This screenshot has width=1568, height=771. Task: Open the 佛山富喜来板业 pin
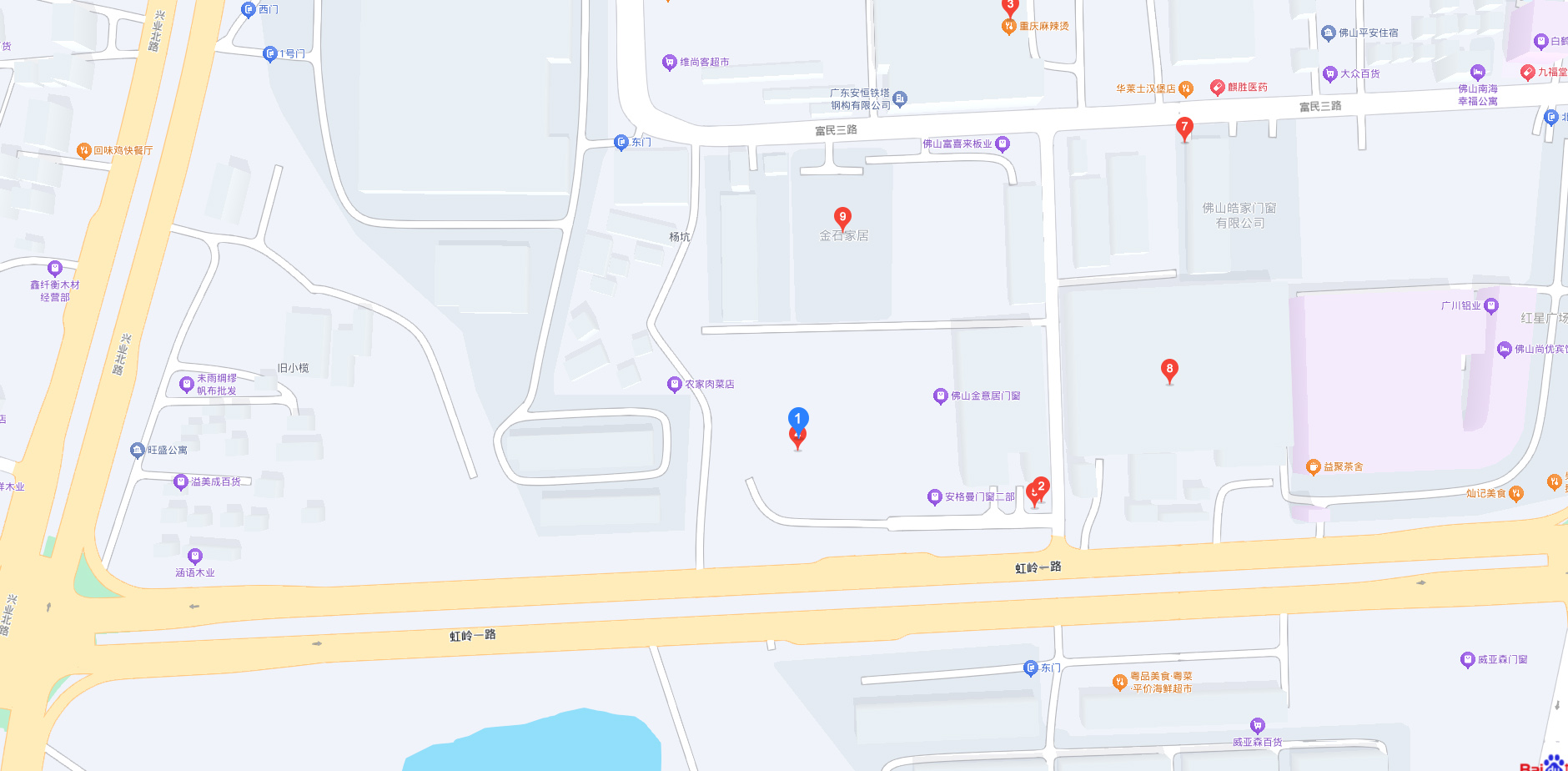pyautogui.click(x=1003, y=144)
